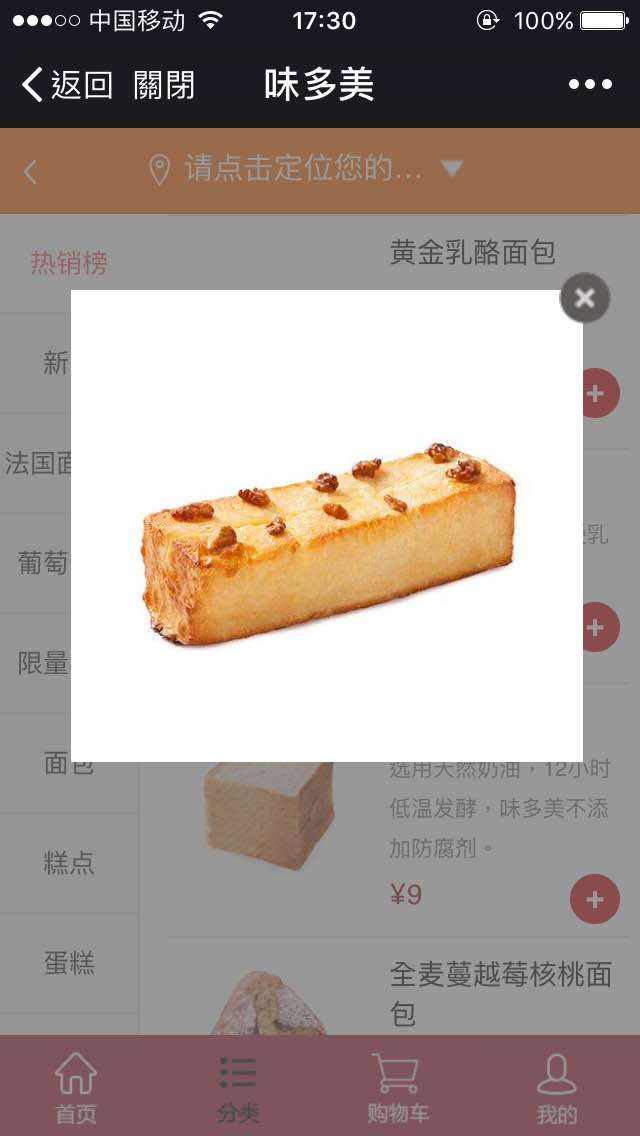Close the enlarged bread image popup
This screenshot has width=640, height=1136.
585,298
